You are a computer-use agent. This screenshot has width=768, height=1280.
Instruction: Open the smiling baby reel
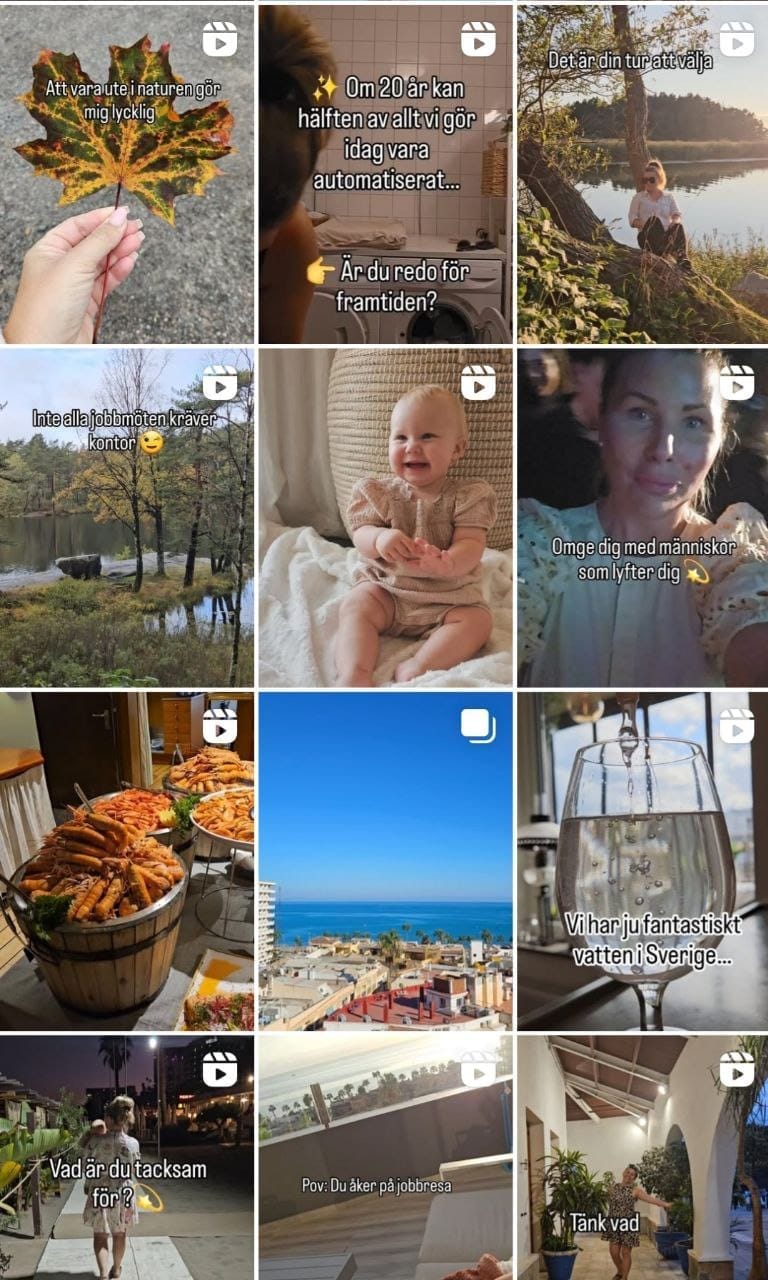385,517
